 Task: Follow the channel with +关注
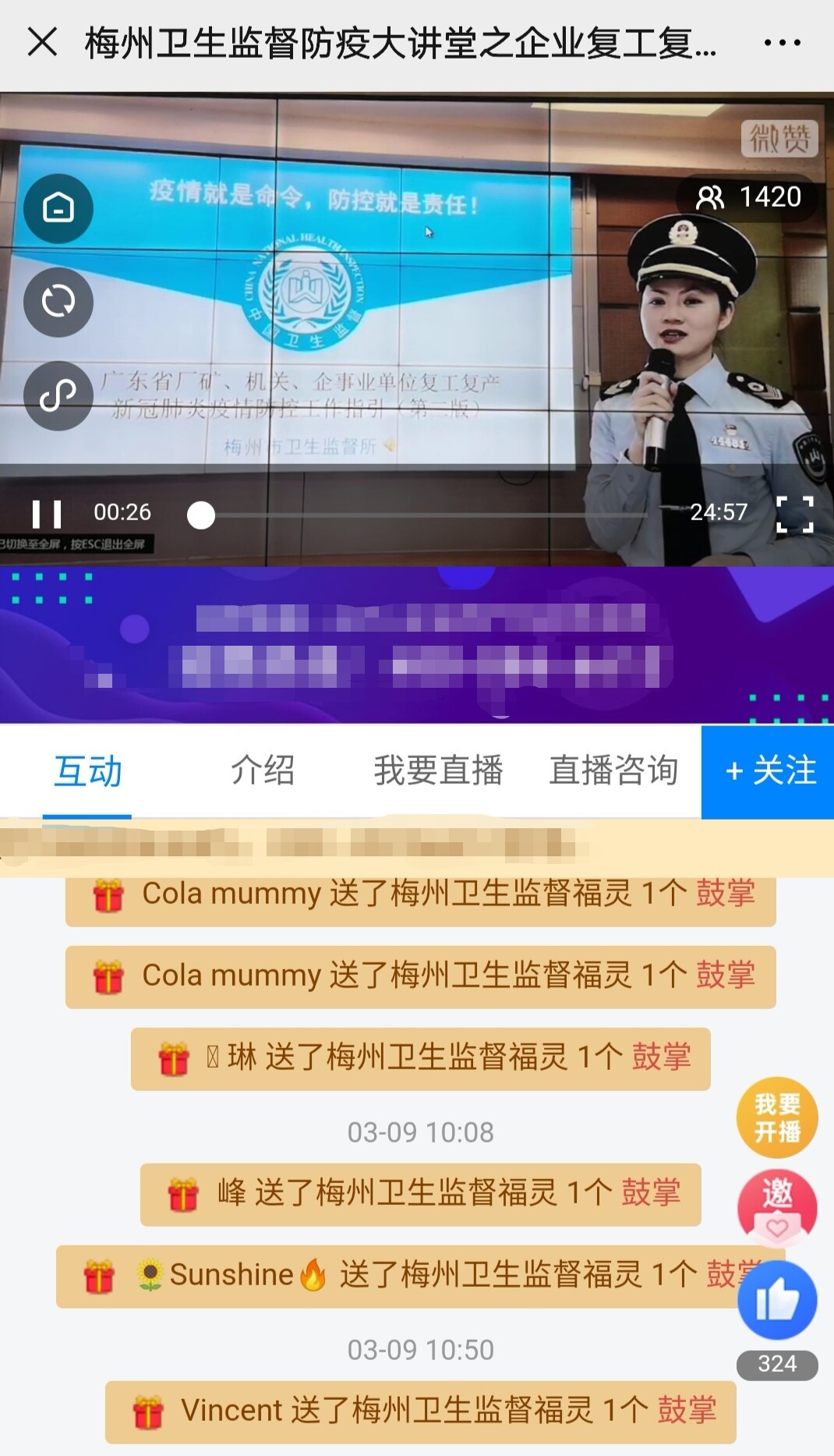(x=769, y=771)
